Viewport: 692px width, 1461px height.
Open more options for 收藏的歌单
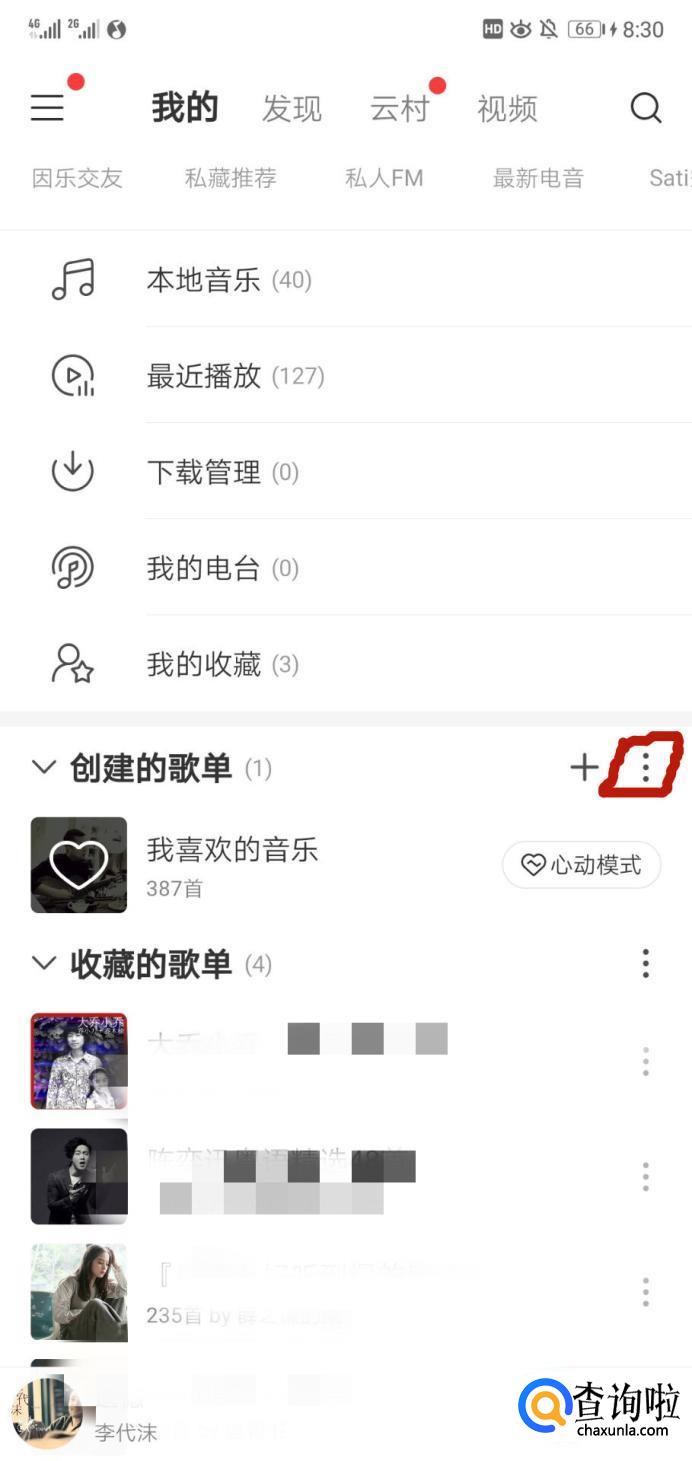tap(646, 964)
